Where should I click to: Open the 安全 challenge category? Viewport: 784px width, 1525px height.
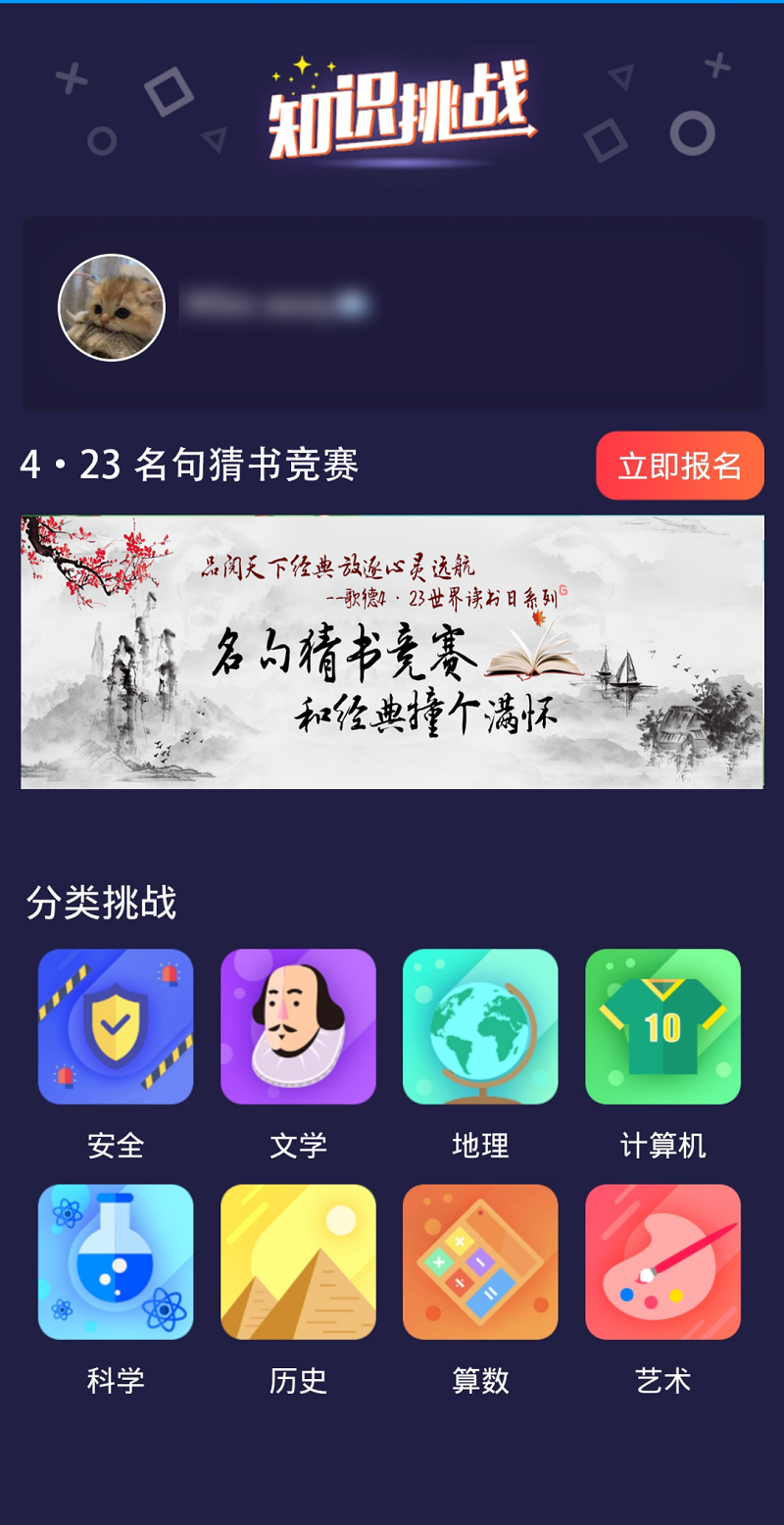click(116, 1026)
